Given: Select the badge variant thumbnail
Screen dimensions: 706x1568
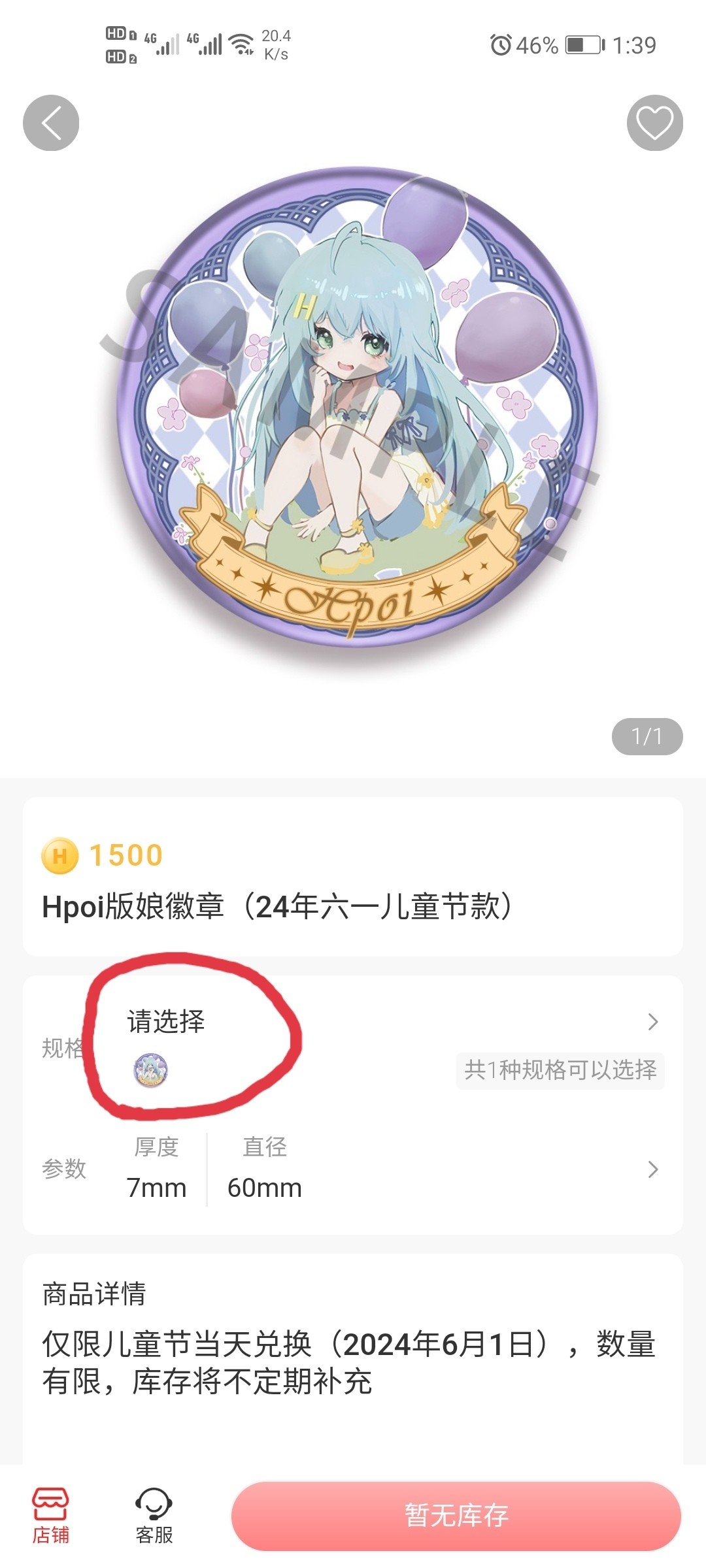Looking at the screenshot, I should tap(151, 1070).
